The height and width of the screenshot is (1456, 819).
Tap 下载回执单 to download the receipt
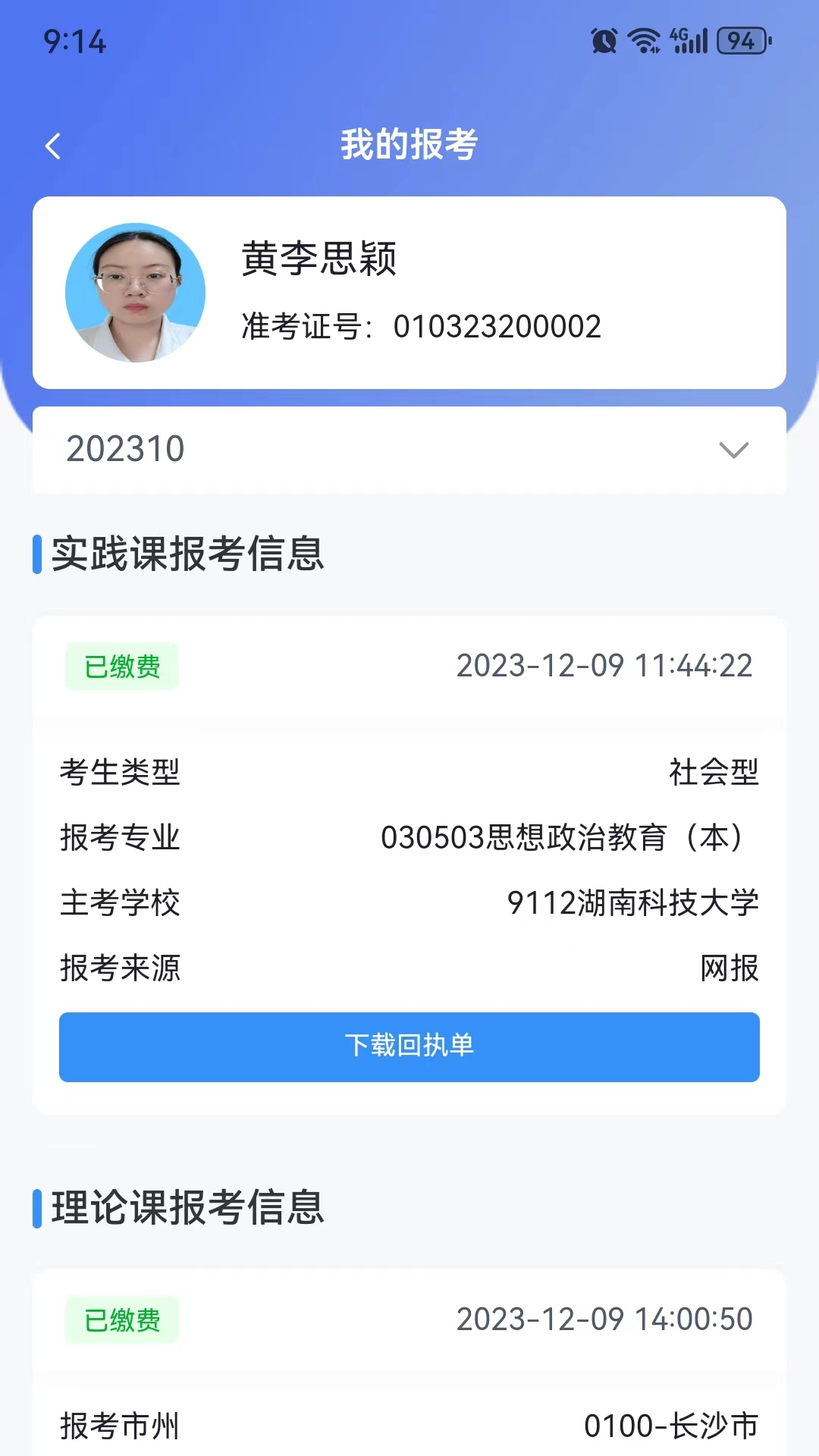(x=409, y=1047)
